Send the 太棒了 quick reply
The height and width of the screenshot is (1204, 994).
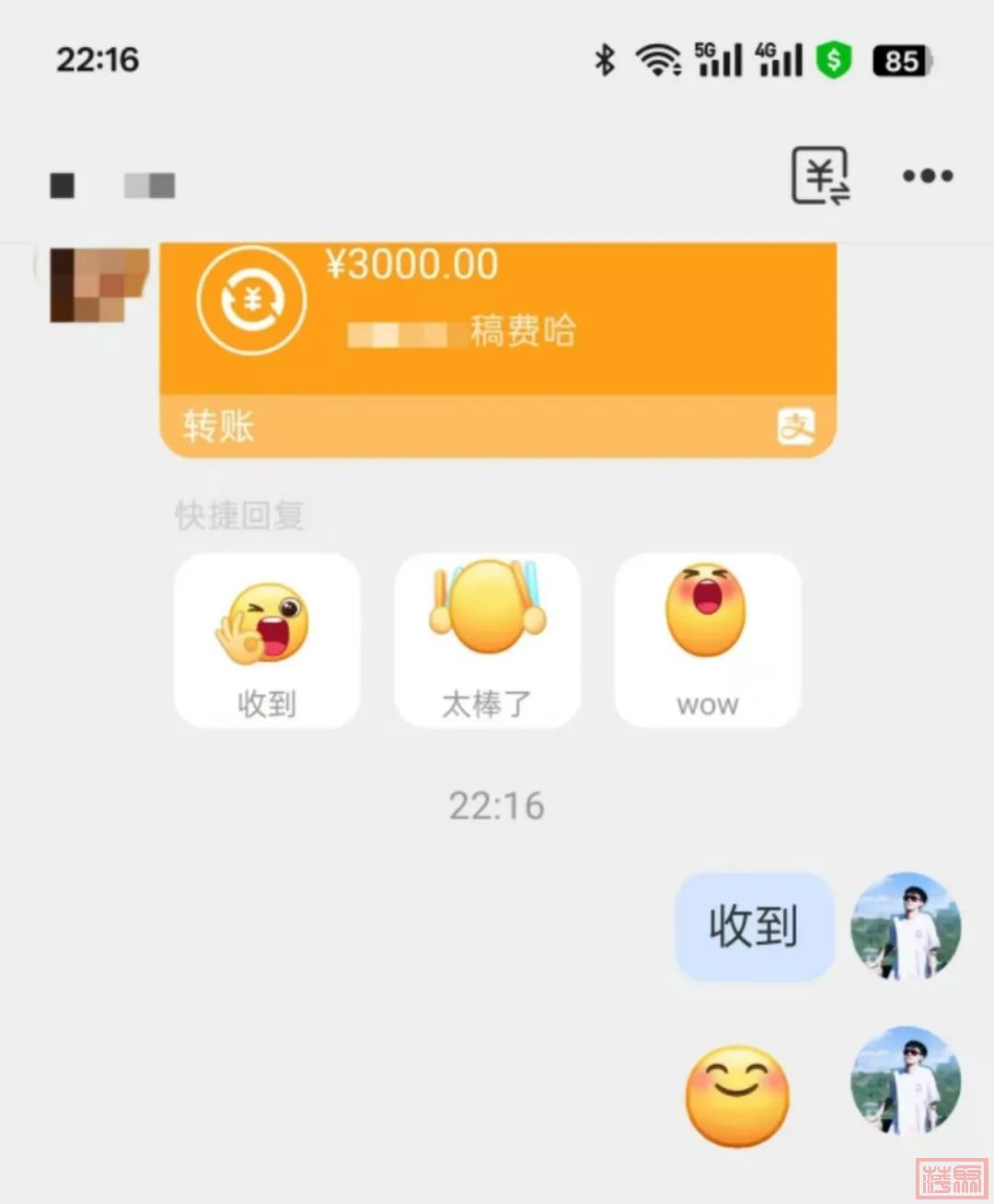(487, 641)
